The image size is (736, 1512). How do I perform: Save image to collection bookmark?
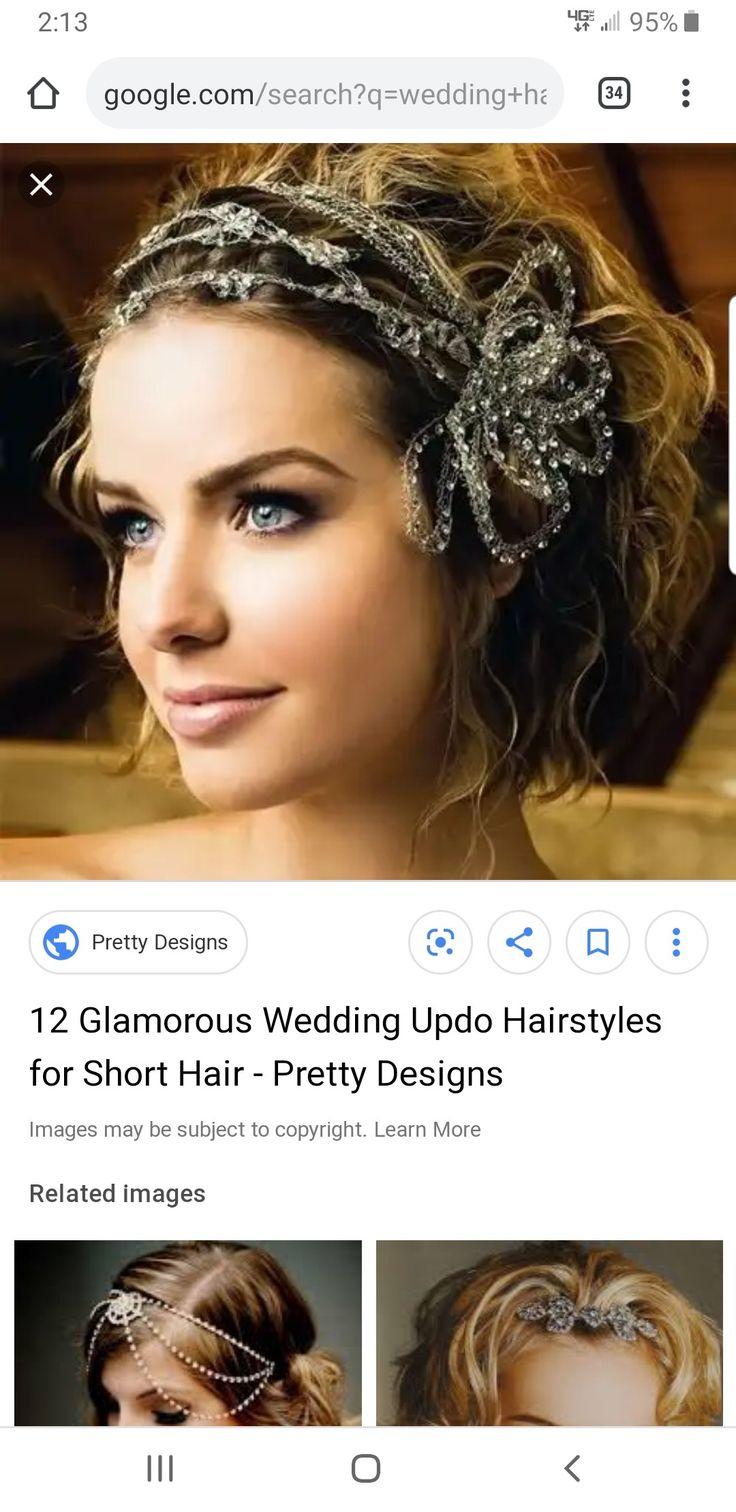(598, 942)
